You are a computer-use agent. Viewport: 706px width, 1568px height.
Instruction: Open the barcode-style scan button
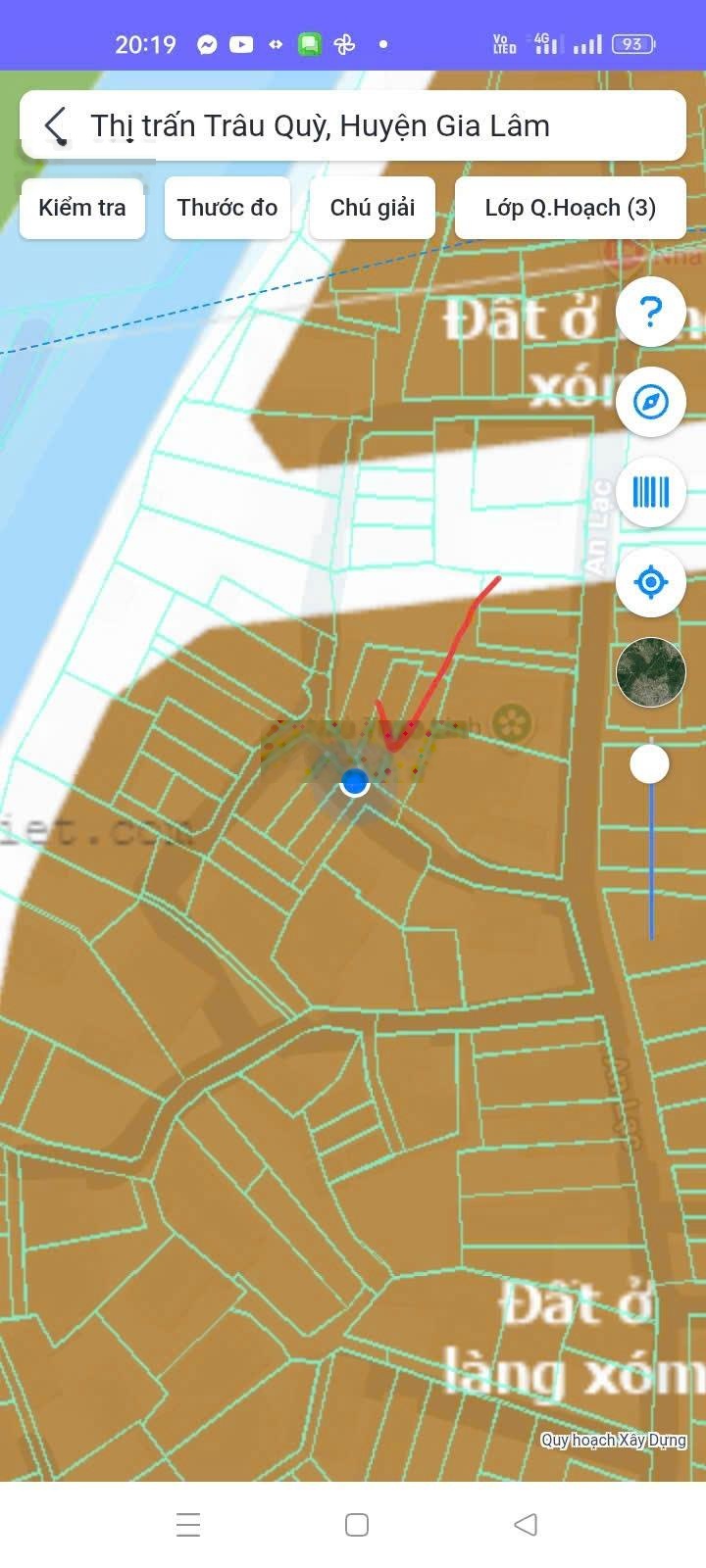tap(650, 492)
